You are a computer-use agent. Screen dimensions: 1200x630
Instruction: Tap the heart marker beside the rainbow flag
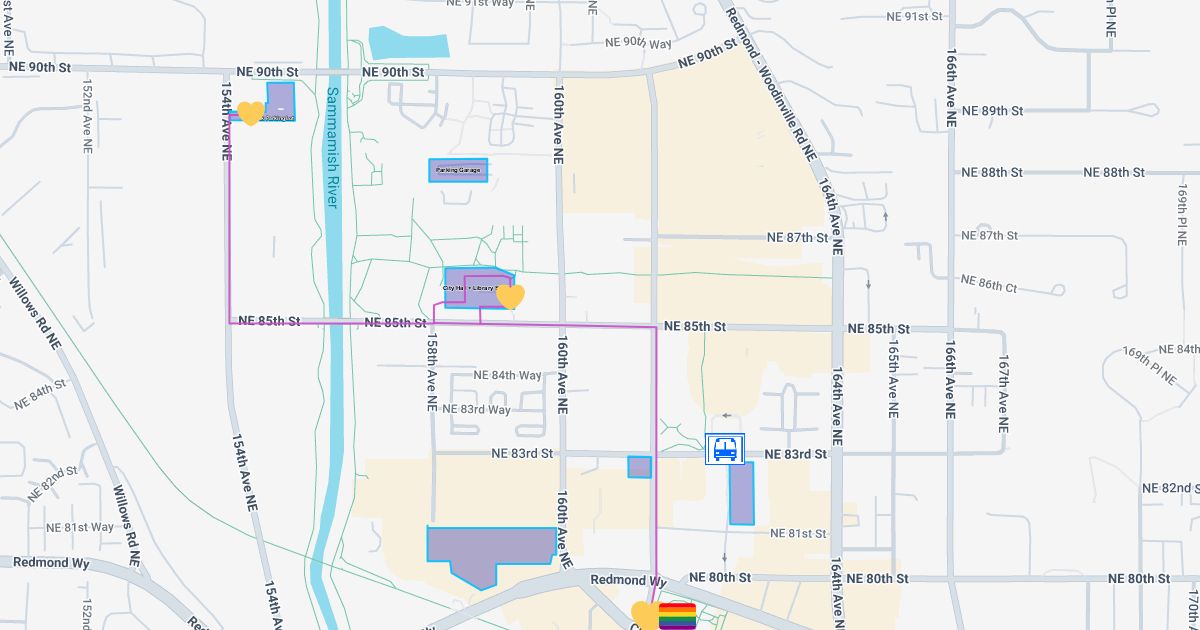tap(644, 614)
